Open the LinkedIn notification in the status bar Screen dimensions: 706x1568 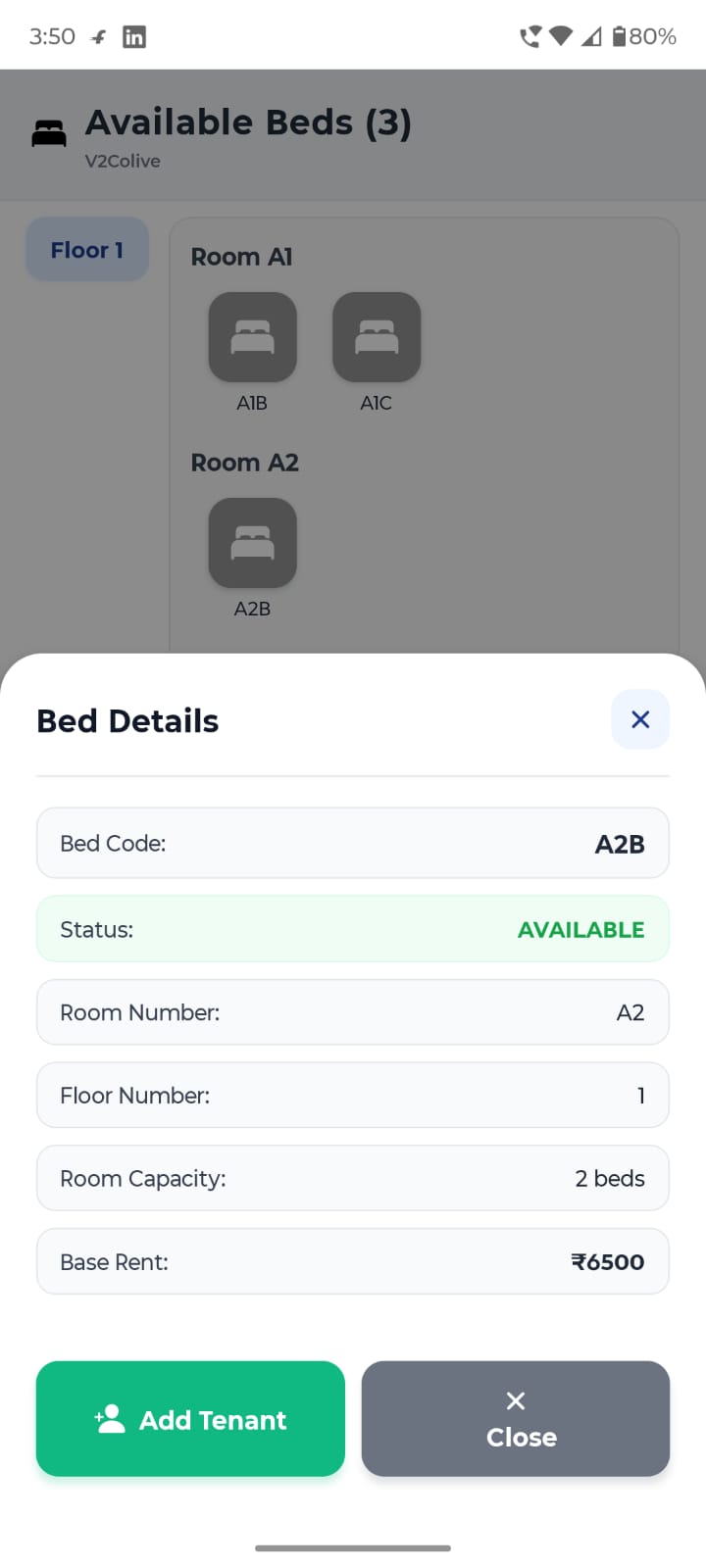click(x=133, y=36)
